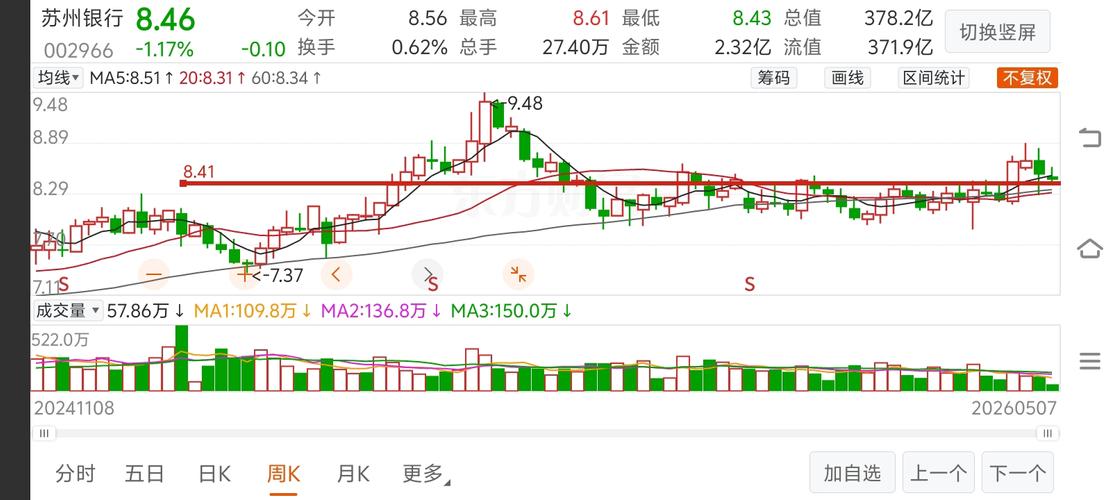The image size is (1119, 500).
Task: Add this stock with 加自选
Action: click(x=852, y=472)
